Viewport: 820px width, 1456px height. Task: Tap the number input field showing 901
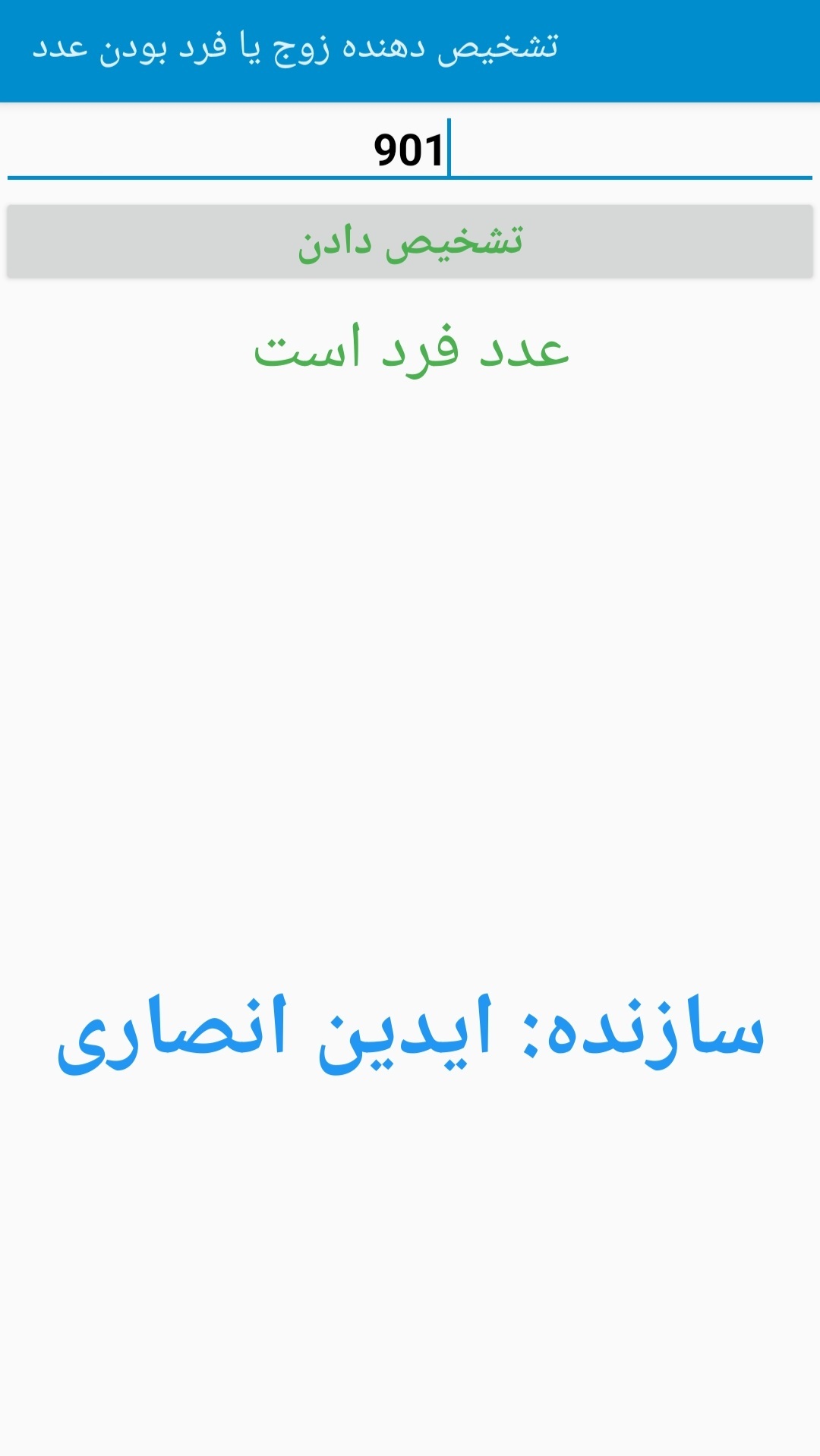pos(410,149)
